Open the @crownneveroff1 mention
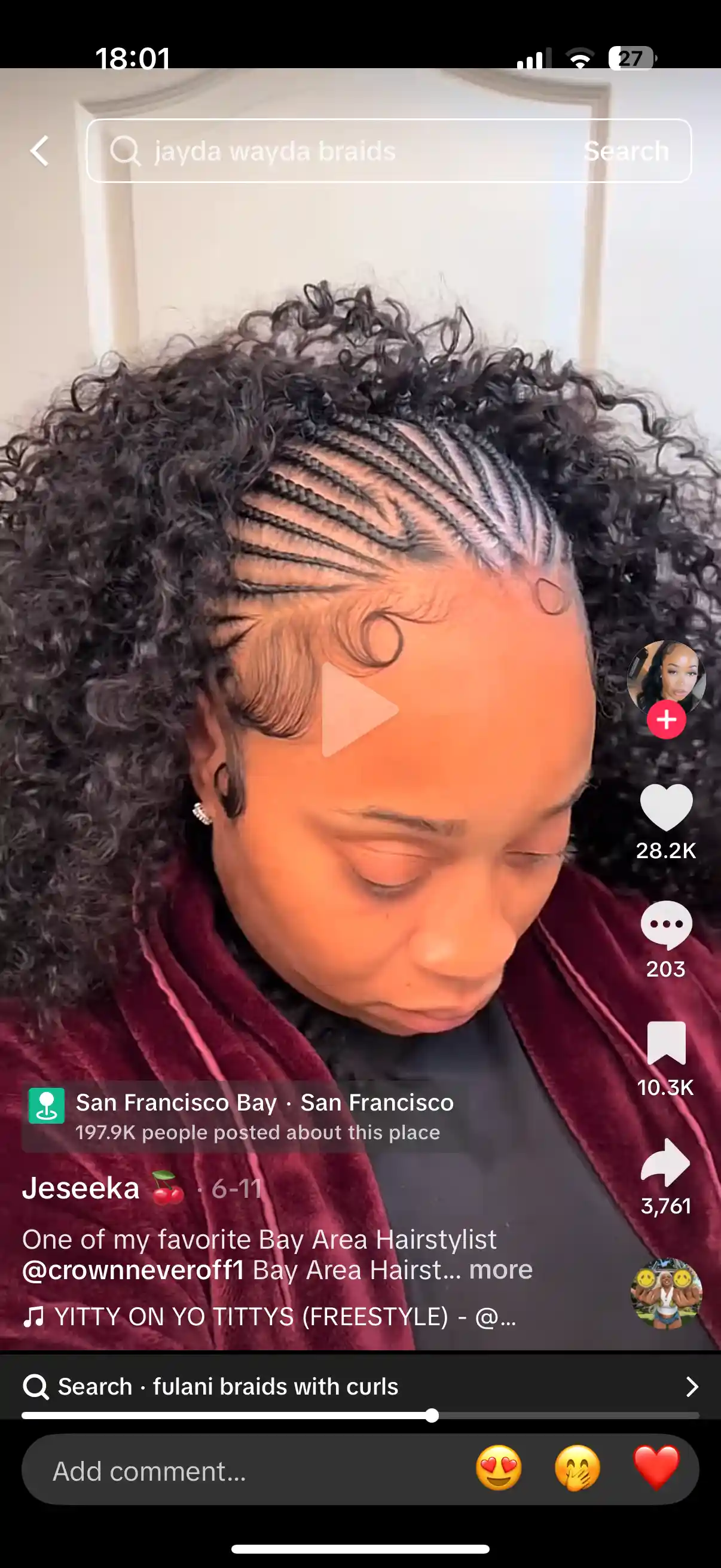Image resolution: width=721 pixels, height=1568 pixels. coord(133,1270)
